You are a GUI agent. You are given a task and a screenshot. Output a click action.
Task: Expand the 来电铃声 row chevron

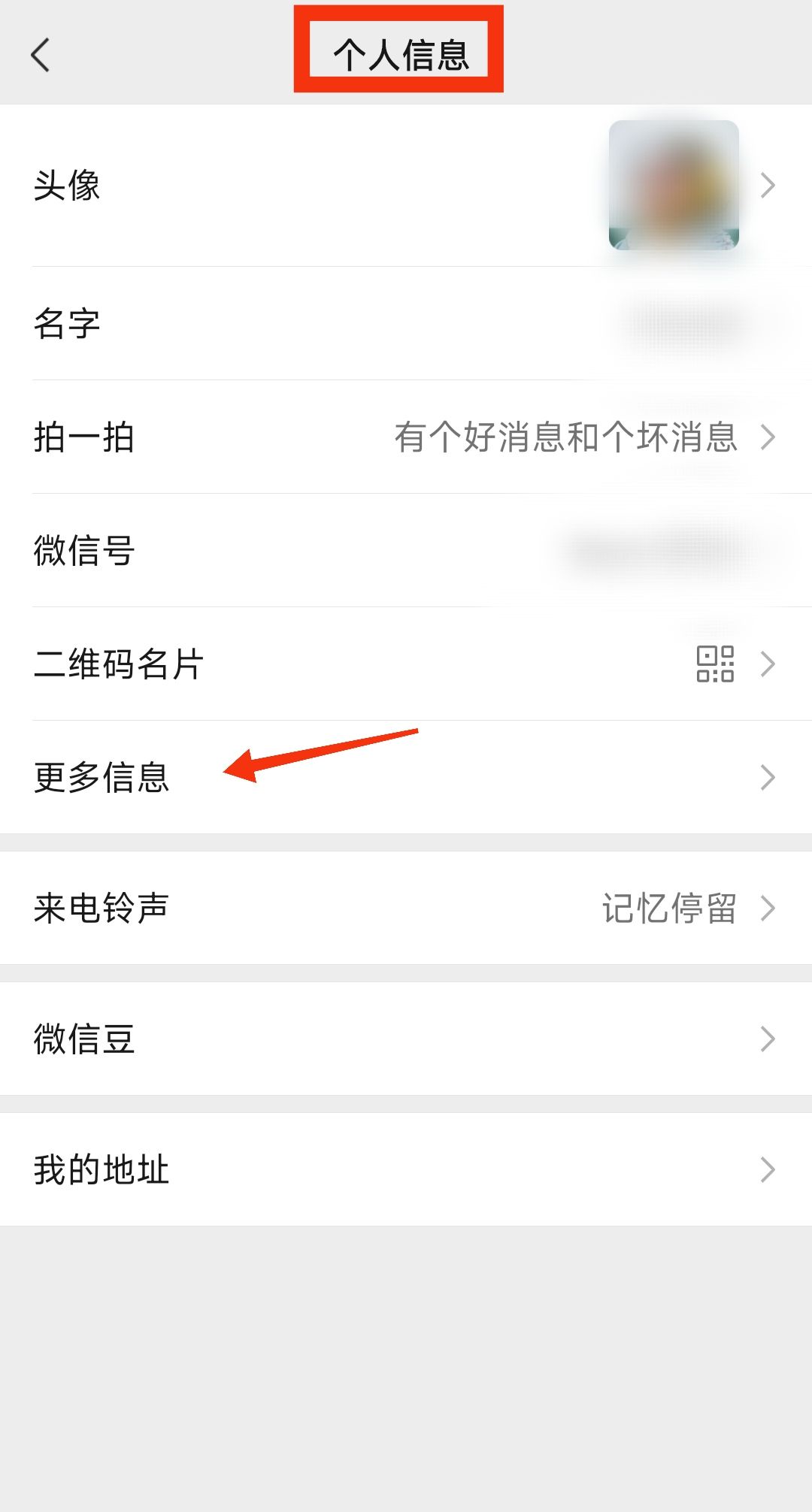click(766, 908)
